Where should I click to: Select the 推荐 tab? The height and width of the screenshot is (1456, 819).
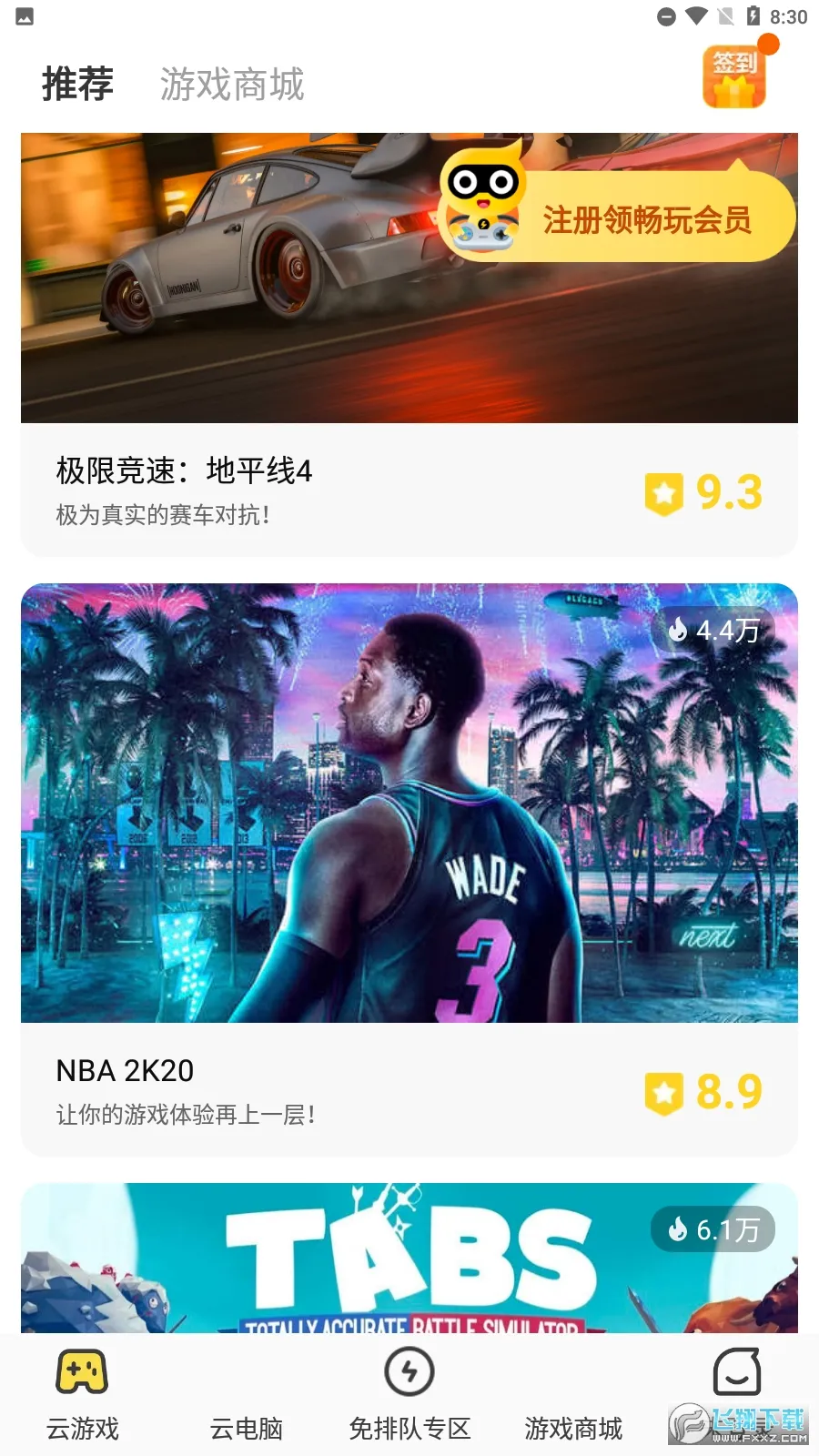click(x=76, y=84)
